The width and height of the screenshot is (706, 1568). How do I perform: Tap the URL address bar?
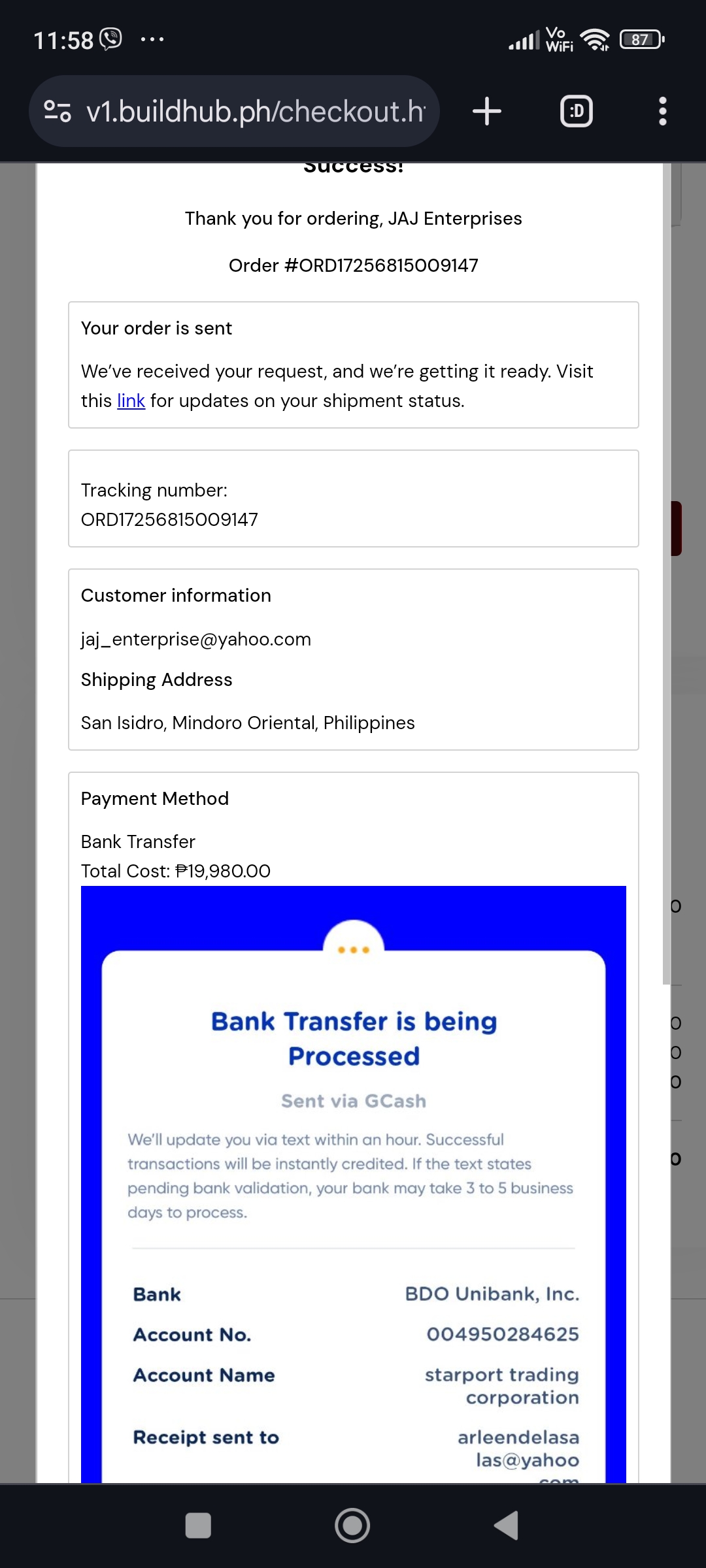(255, 111)
